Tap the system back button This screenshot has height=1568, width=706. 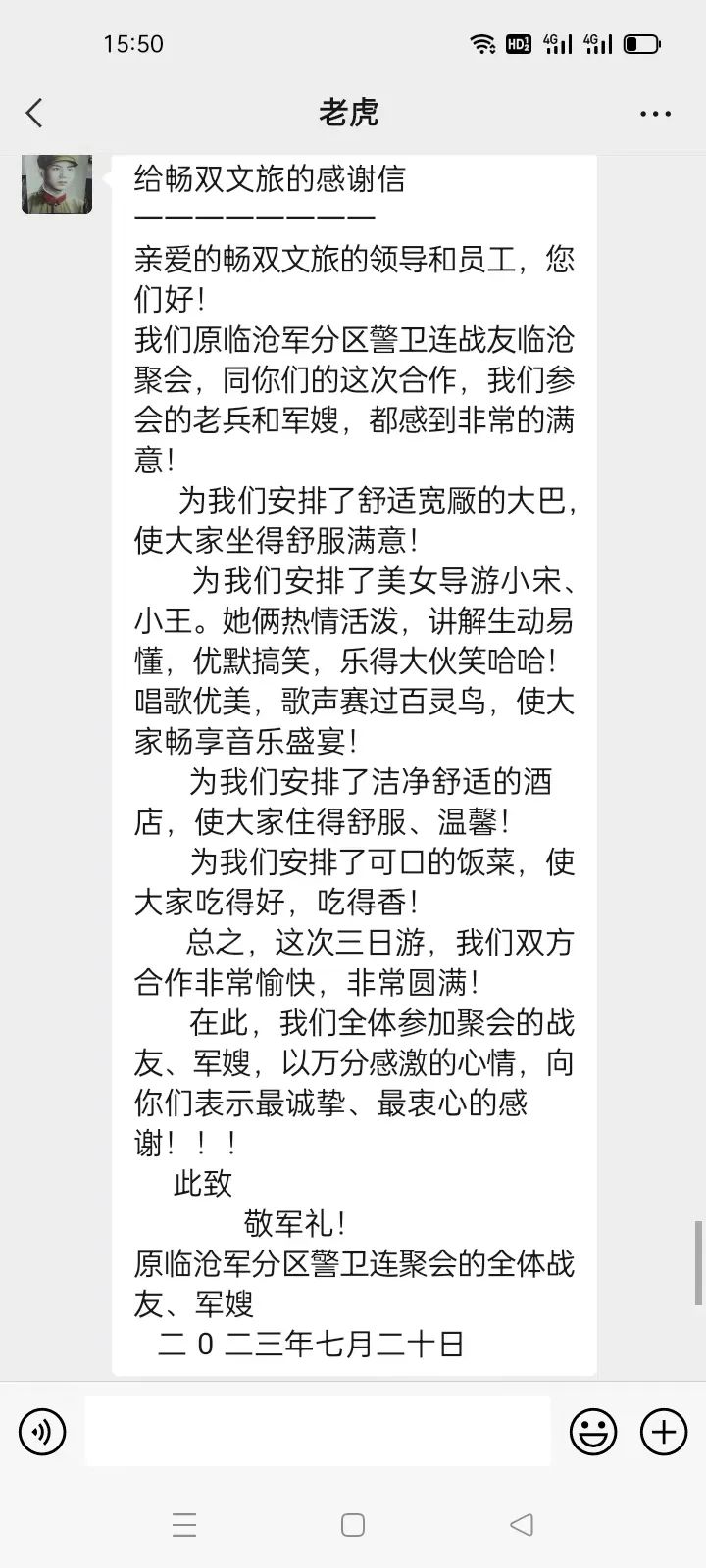[x=522, y=1524]
